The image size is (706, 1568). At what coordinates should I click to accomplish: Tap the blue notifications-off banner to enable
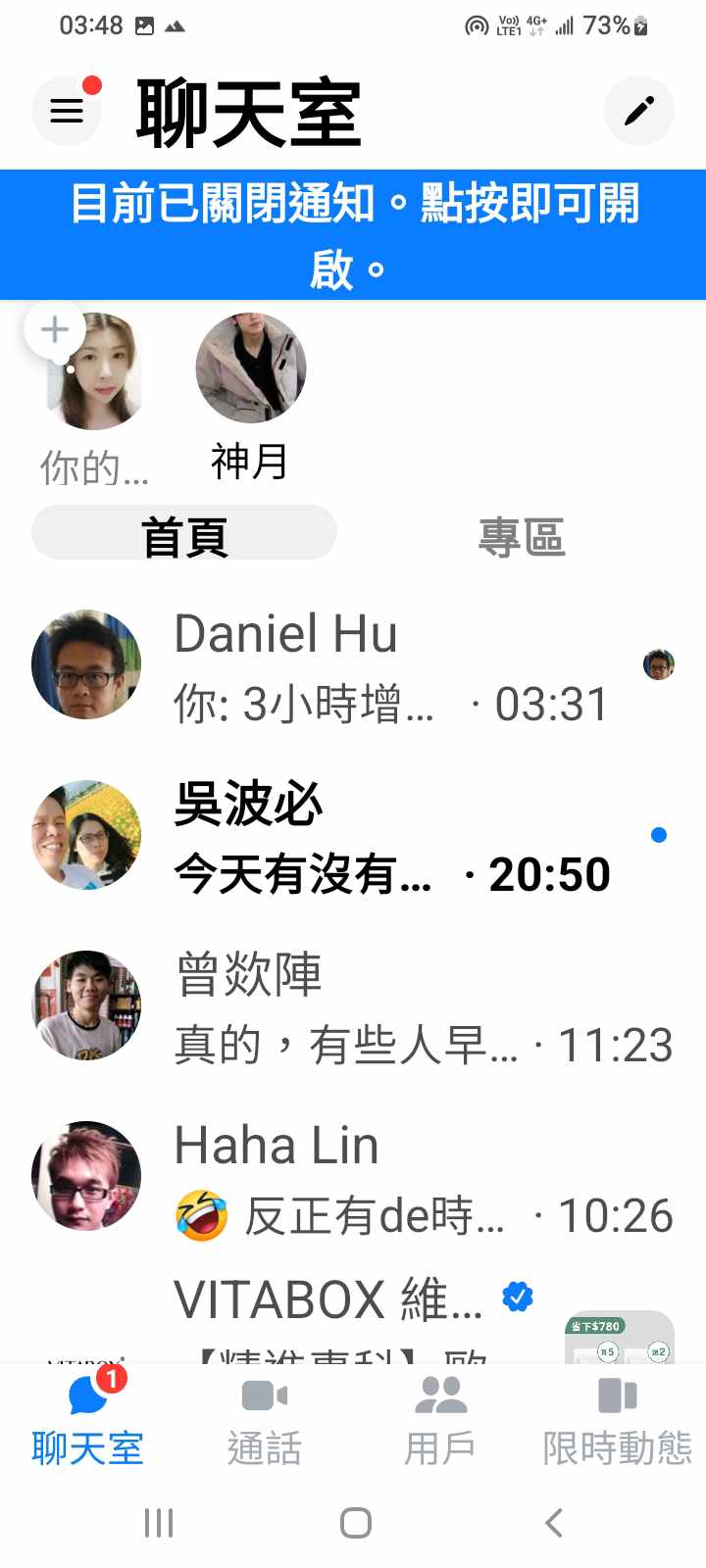(353, 234)
